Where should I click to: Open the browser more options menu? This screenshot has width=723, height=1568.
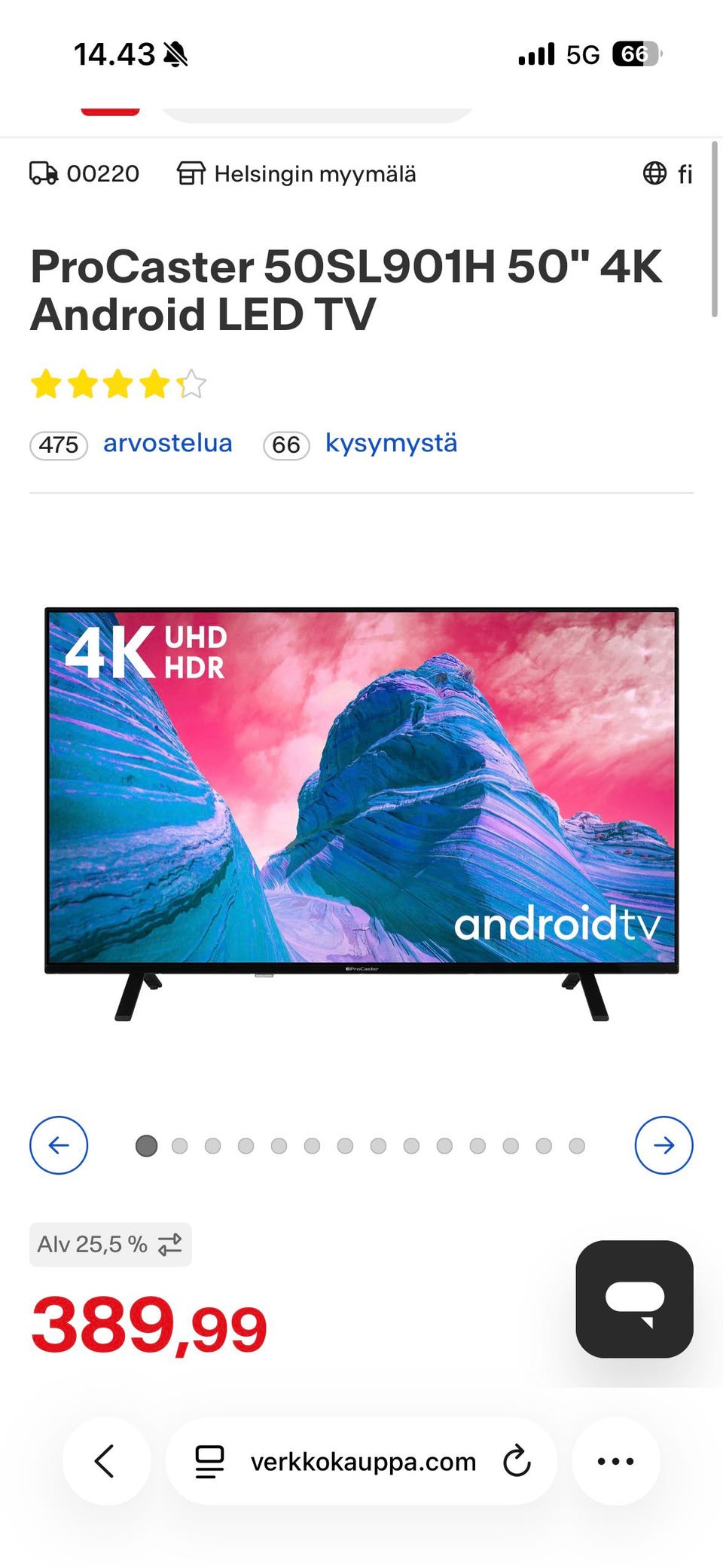click(x=616, y=1461)
